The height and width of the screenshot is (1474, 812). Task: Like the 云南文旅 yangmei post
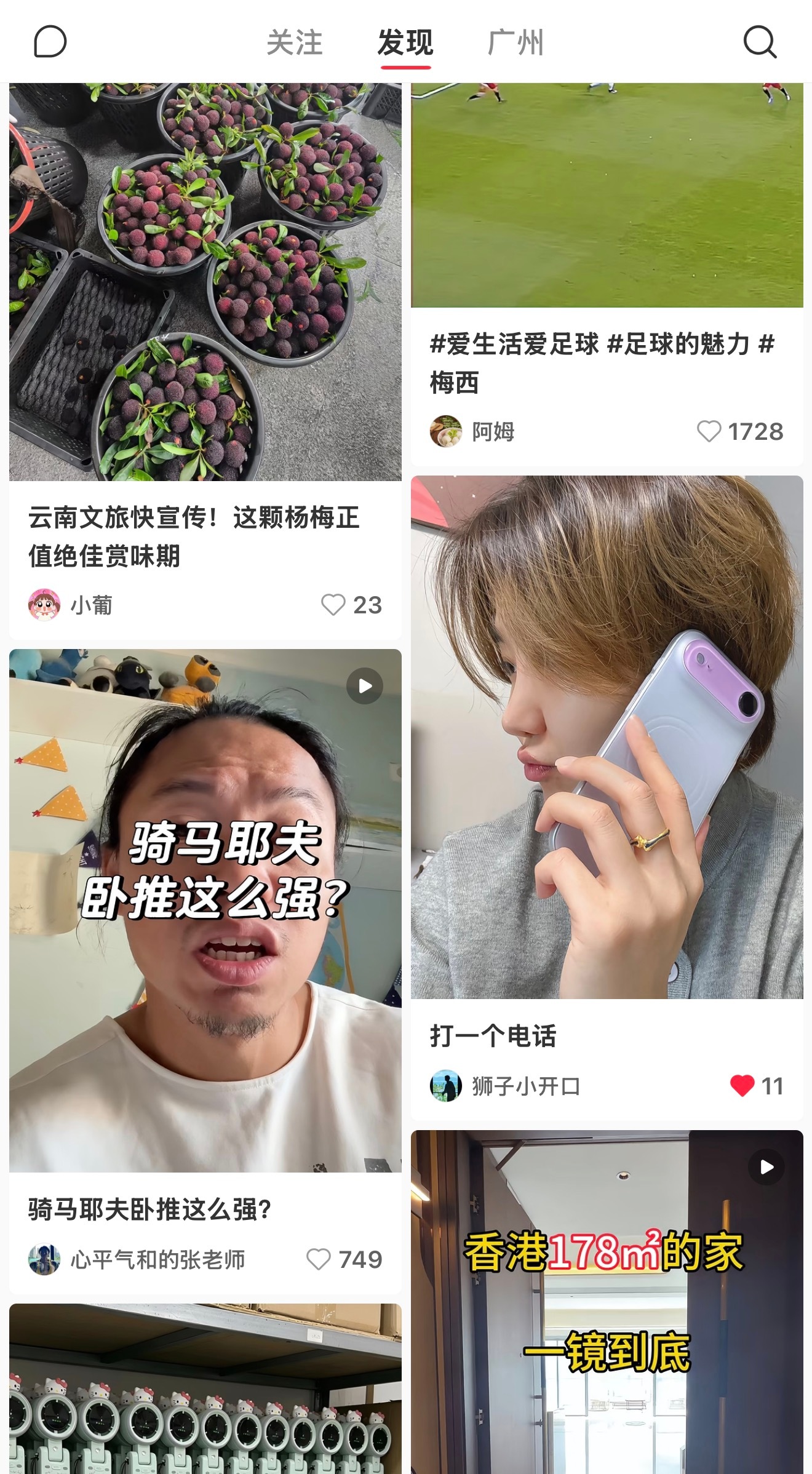[x=333, y=606]
